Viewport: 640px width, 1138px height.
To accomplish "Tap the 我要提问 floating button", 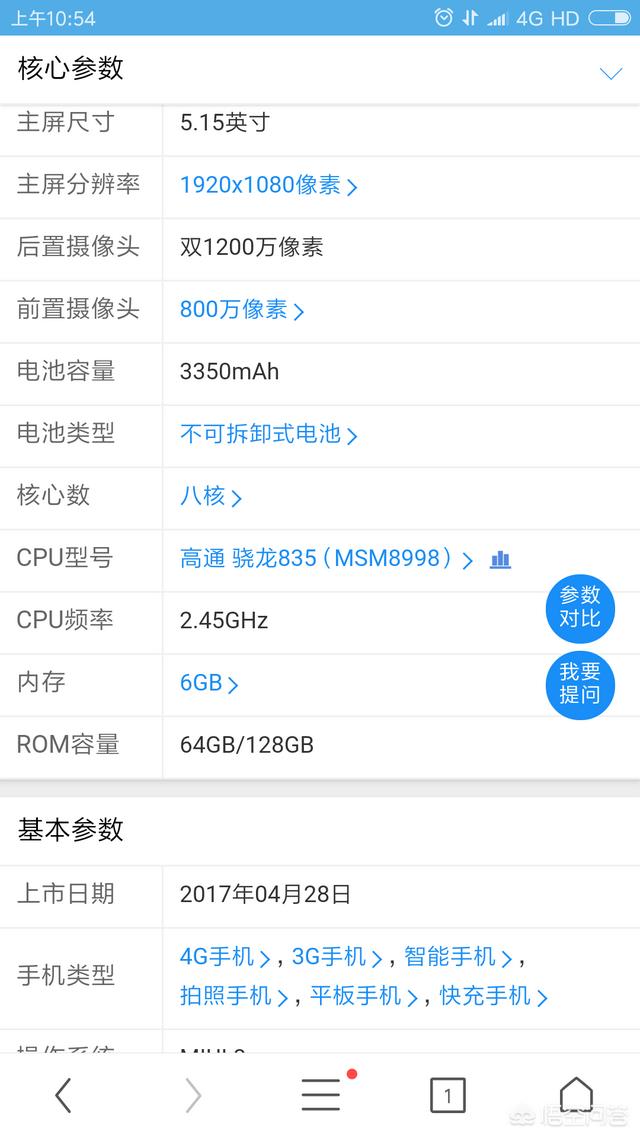I will [580, 684].
